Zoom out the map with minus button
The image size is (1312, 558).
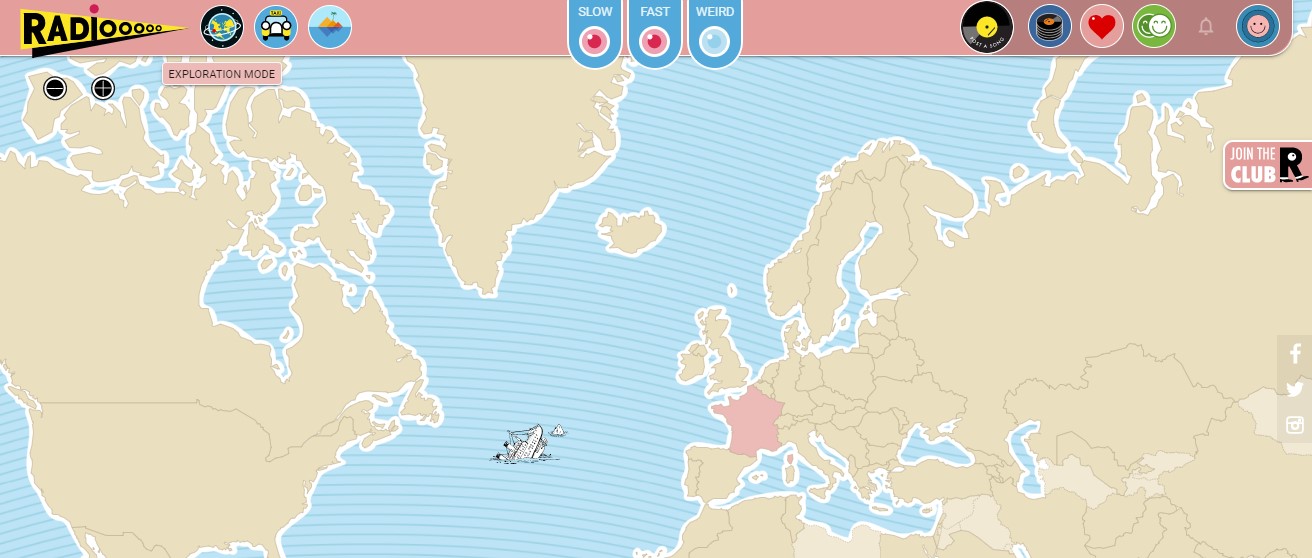click(55, 88)
